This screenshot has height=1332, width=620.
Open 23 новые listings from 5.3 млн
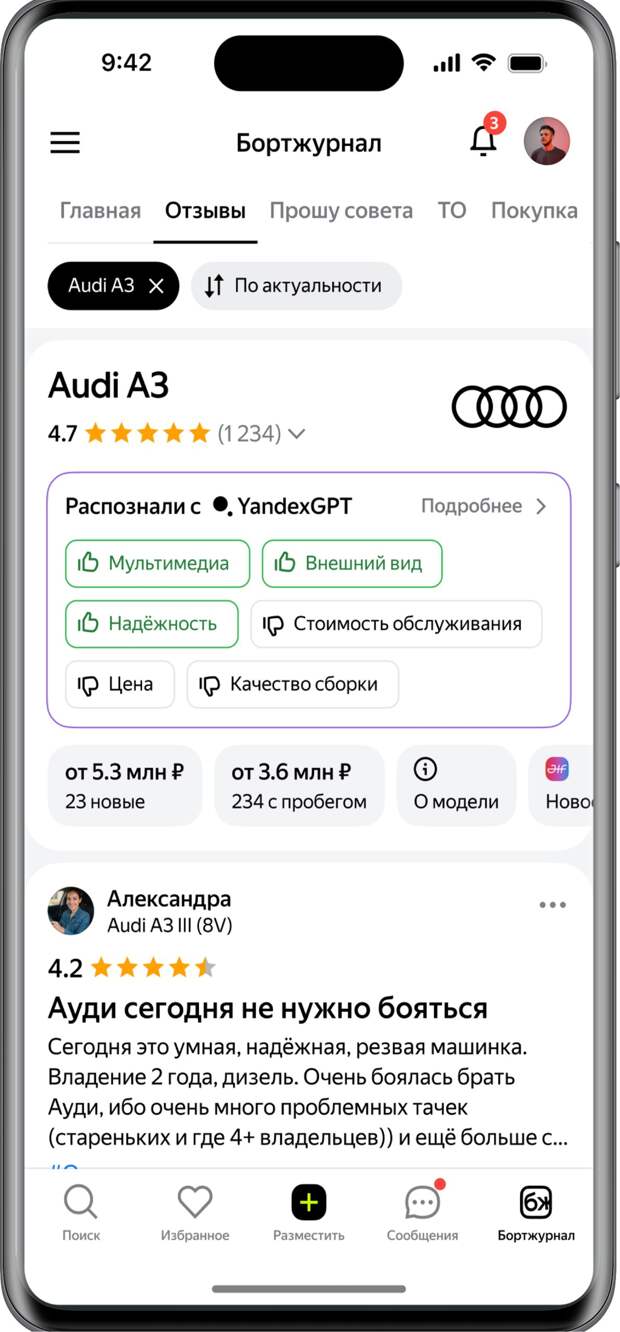125,786
